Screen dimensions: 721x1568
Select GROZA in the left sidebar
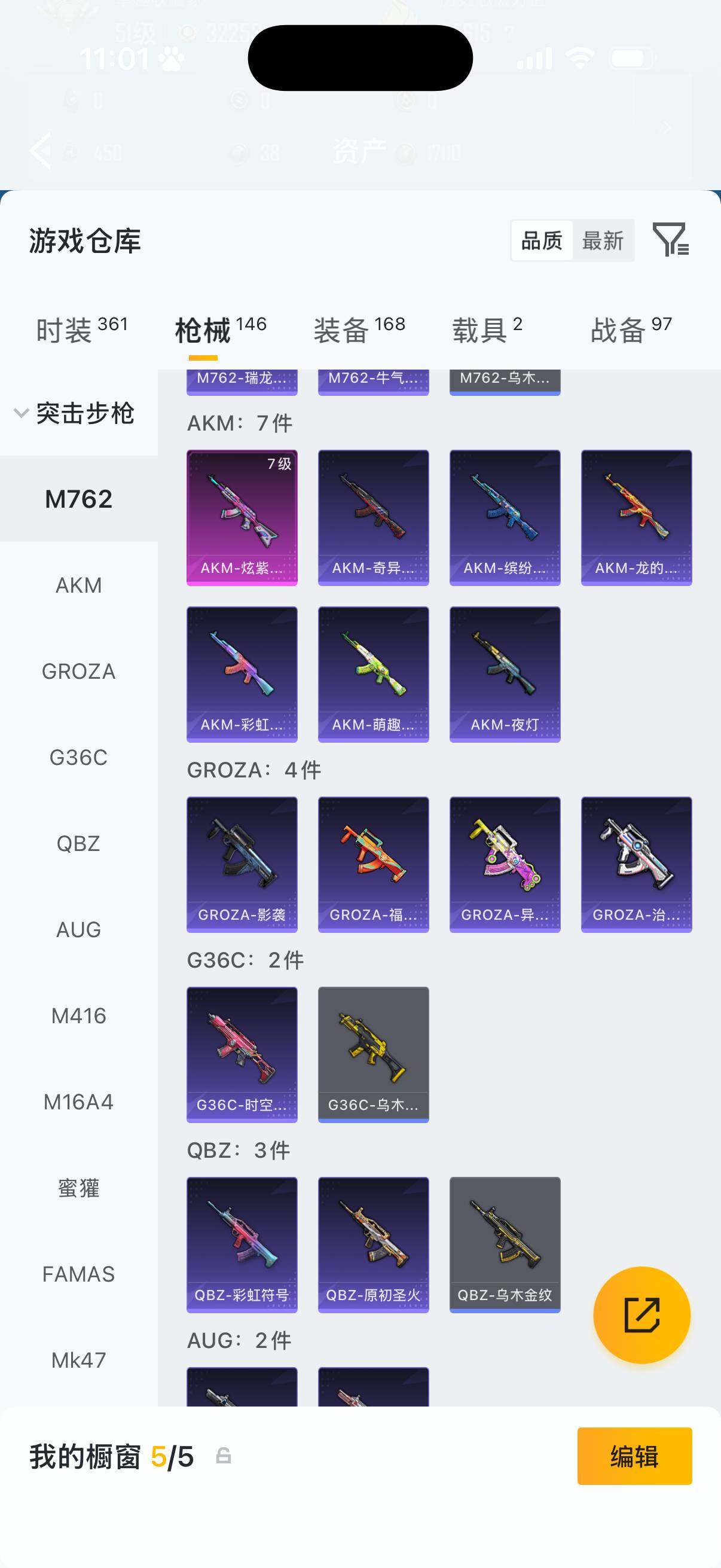(78, 672)
